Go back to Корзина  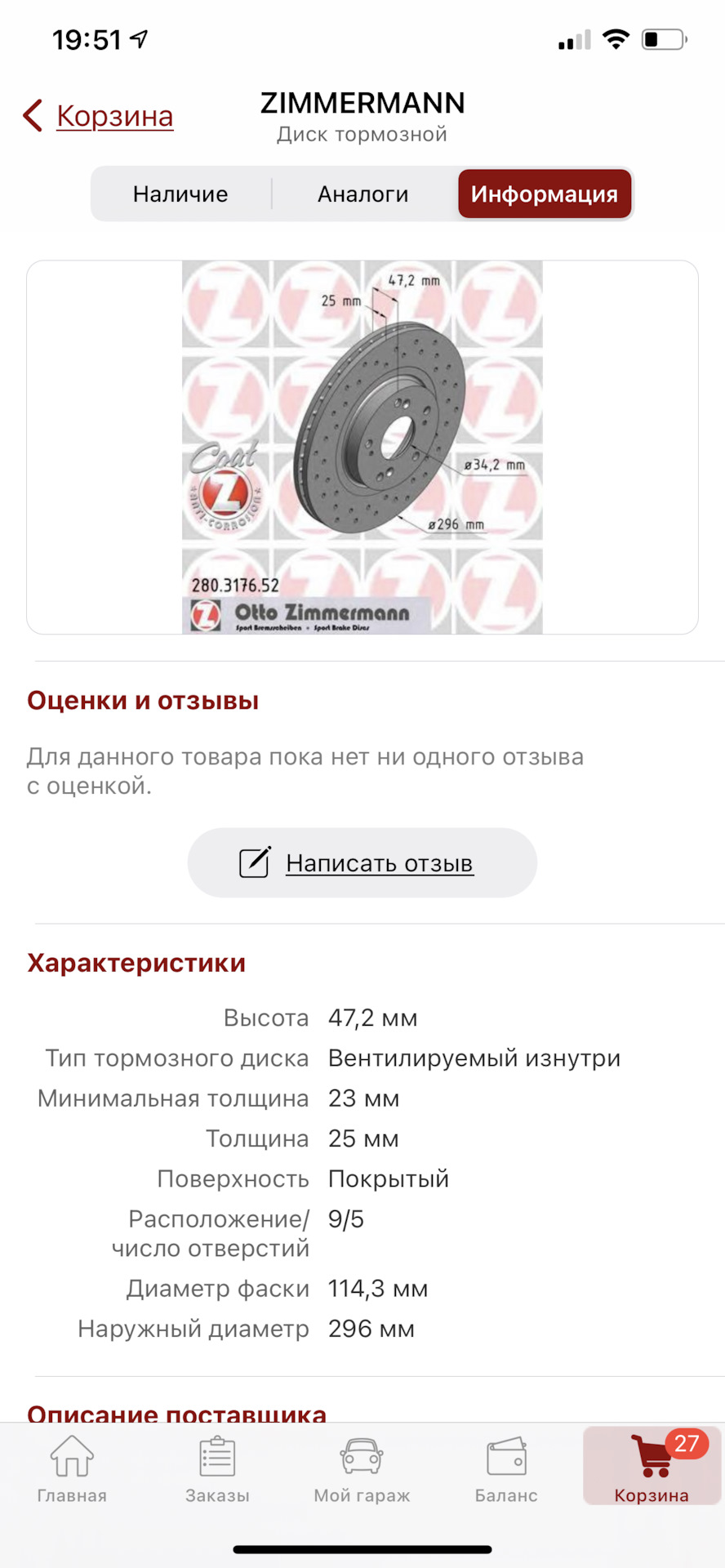point(99,116)
